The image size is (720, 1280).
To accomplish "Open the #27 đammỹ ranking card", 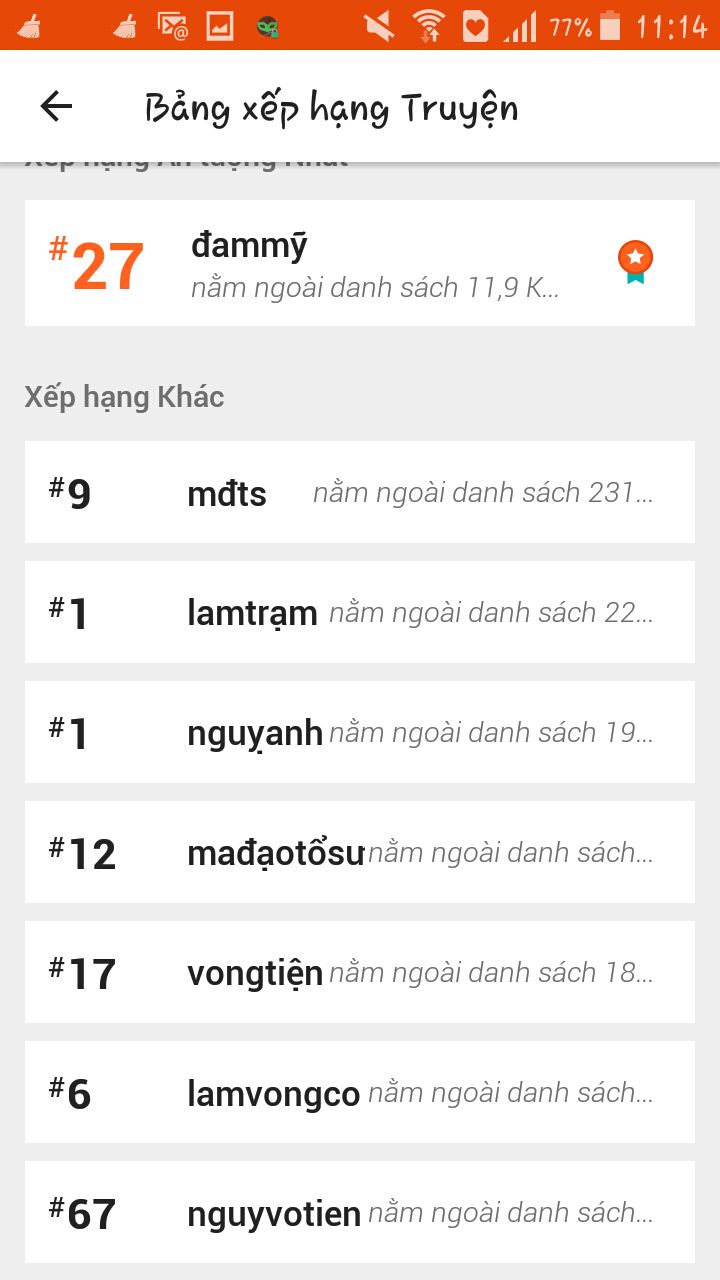I will (x=360, y=263).
